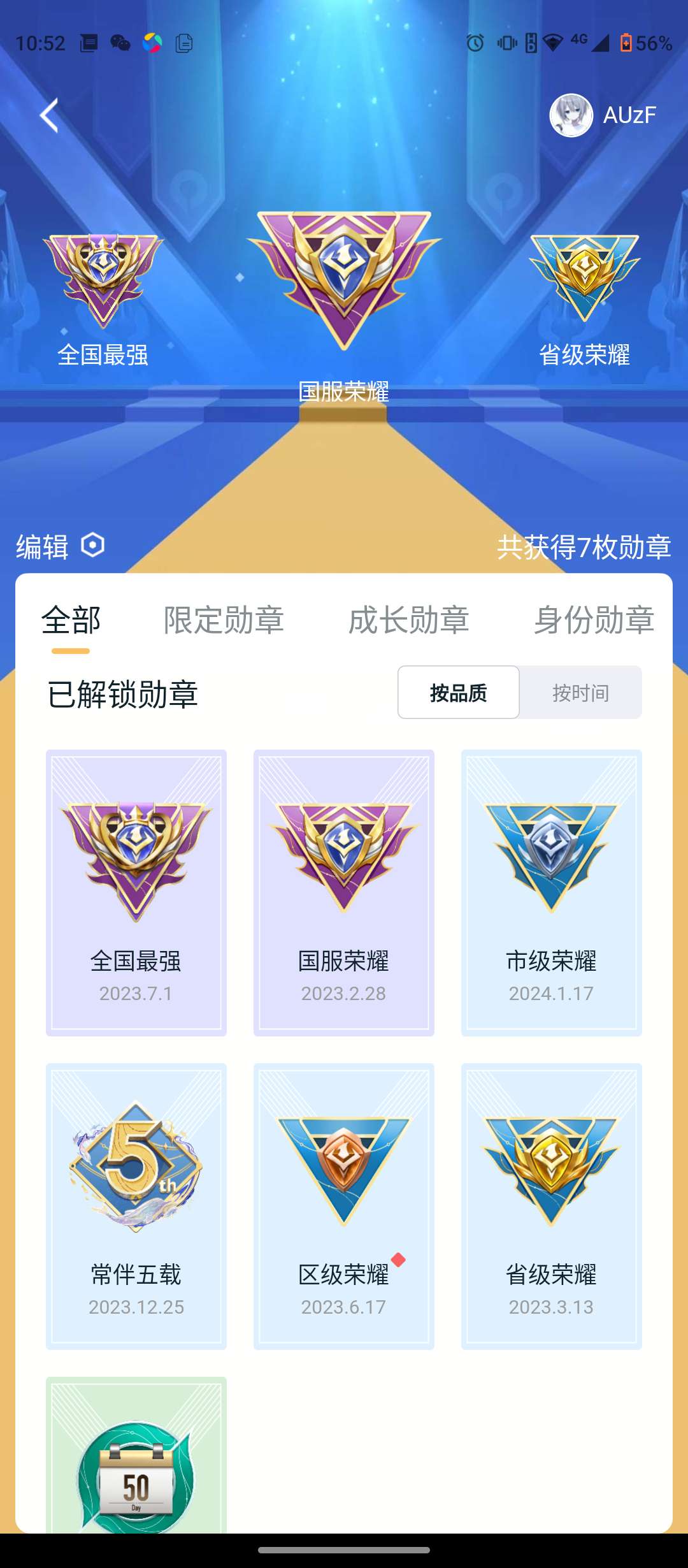Image resolution: width=688 pixels, height=1568 pixels.
Task: Tap 编辑 to edit displayed medals
Action: point(59,546)
